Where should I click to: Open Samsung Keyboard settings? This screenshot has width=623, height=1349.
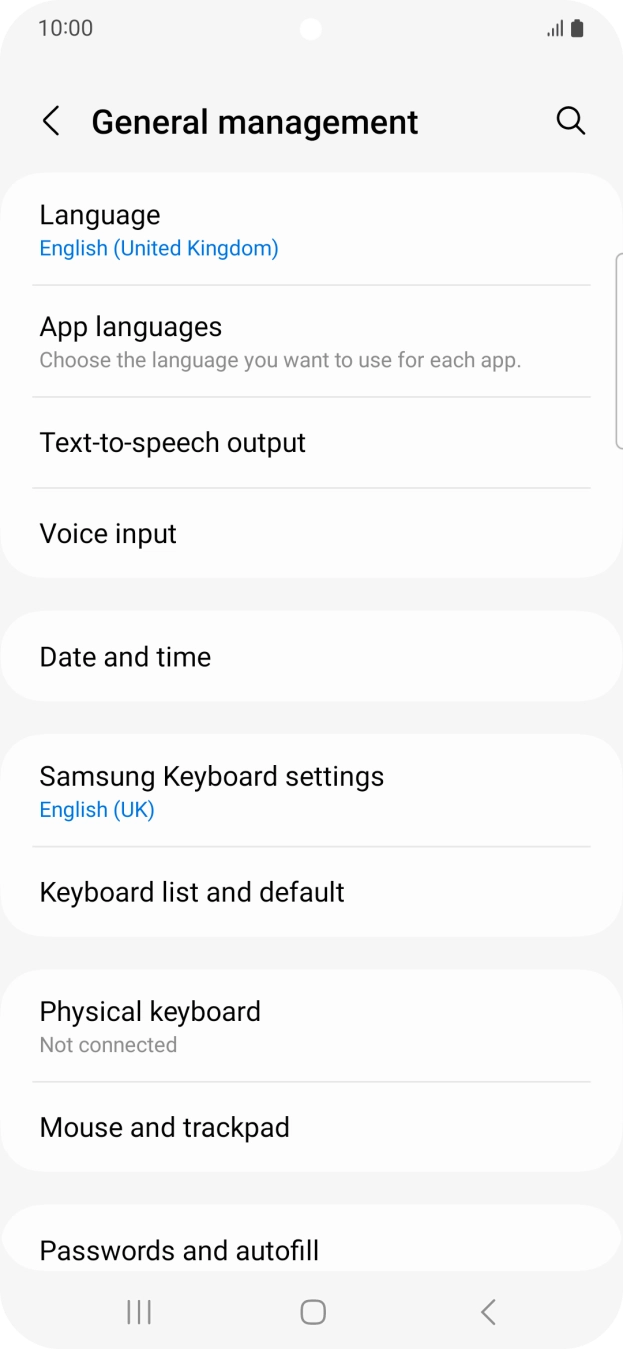(311, 791)
